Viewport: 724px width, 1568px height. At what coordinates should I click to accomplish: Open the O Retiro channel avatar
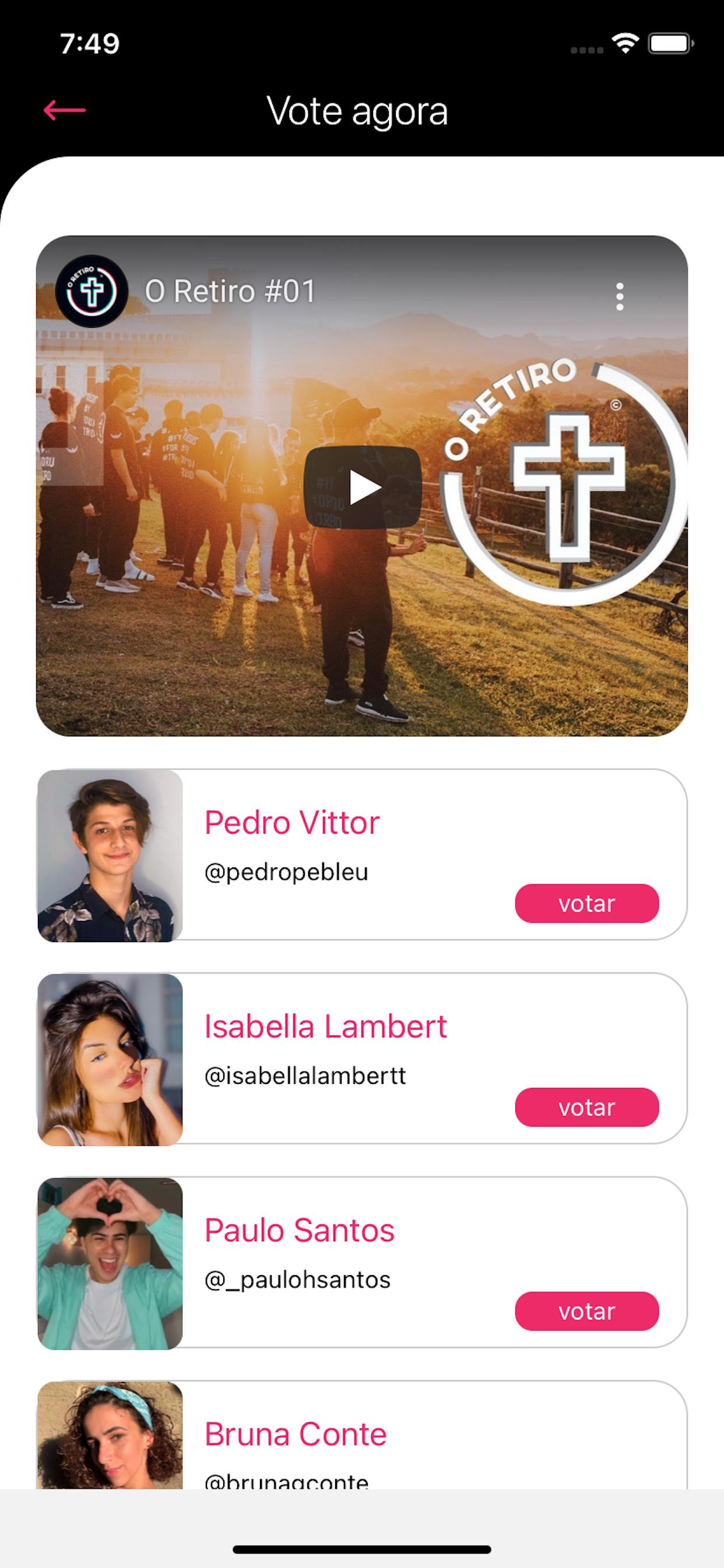[92, 291]
